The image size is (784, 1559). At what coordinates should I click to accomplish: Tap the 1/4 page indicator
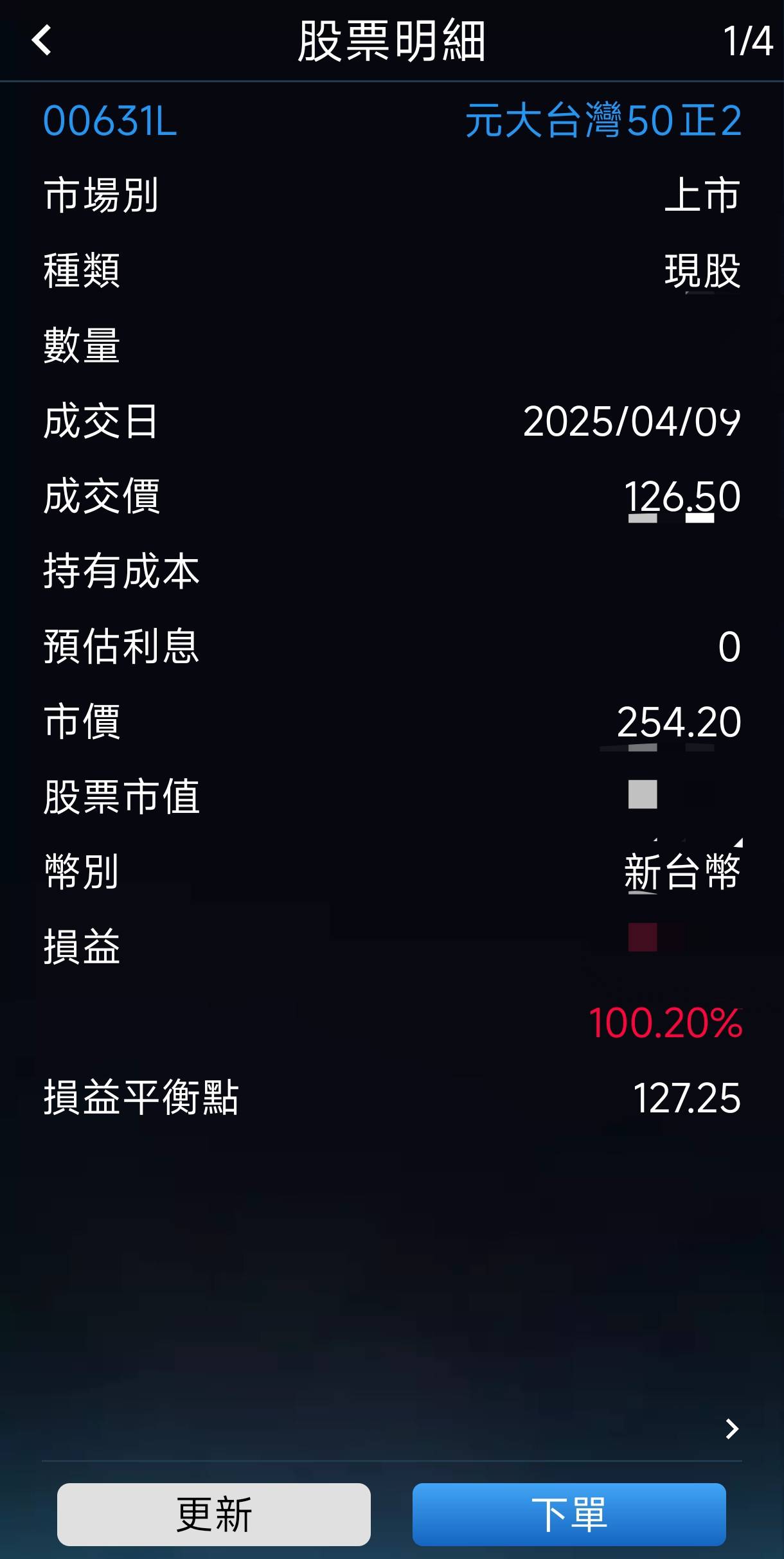[x=749, y=41]
